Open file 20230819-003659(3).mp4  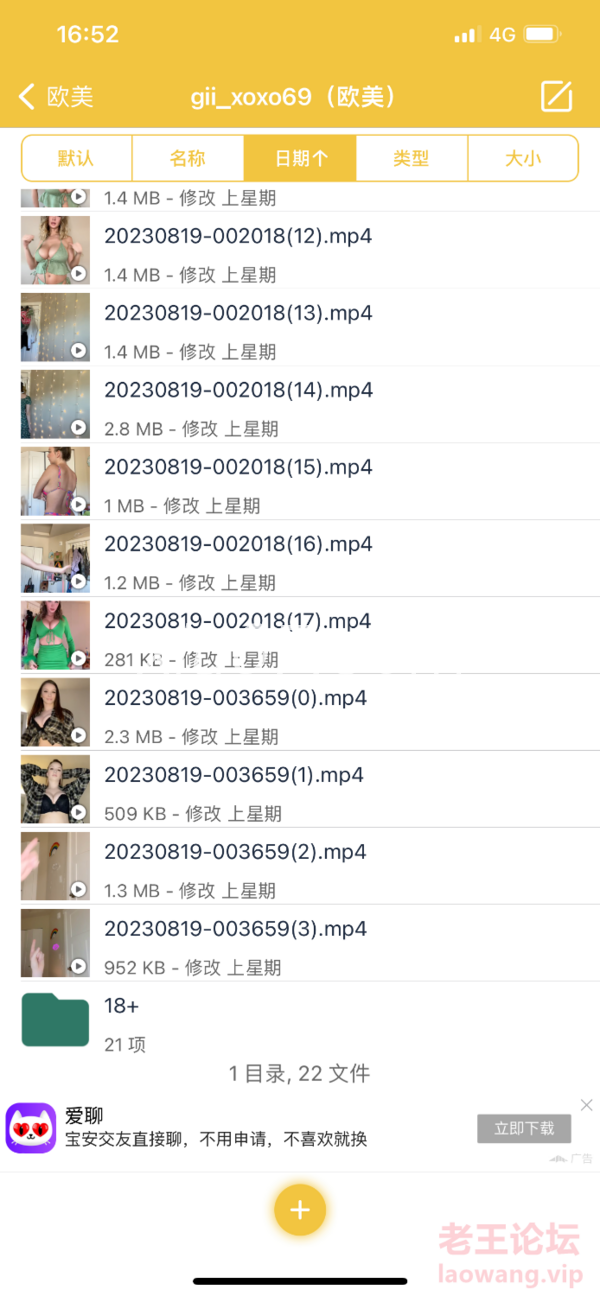[x=235, y=930]
